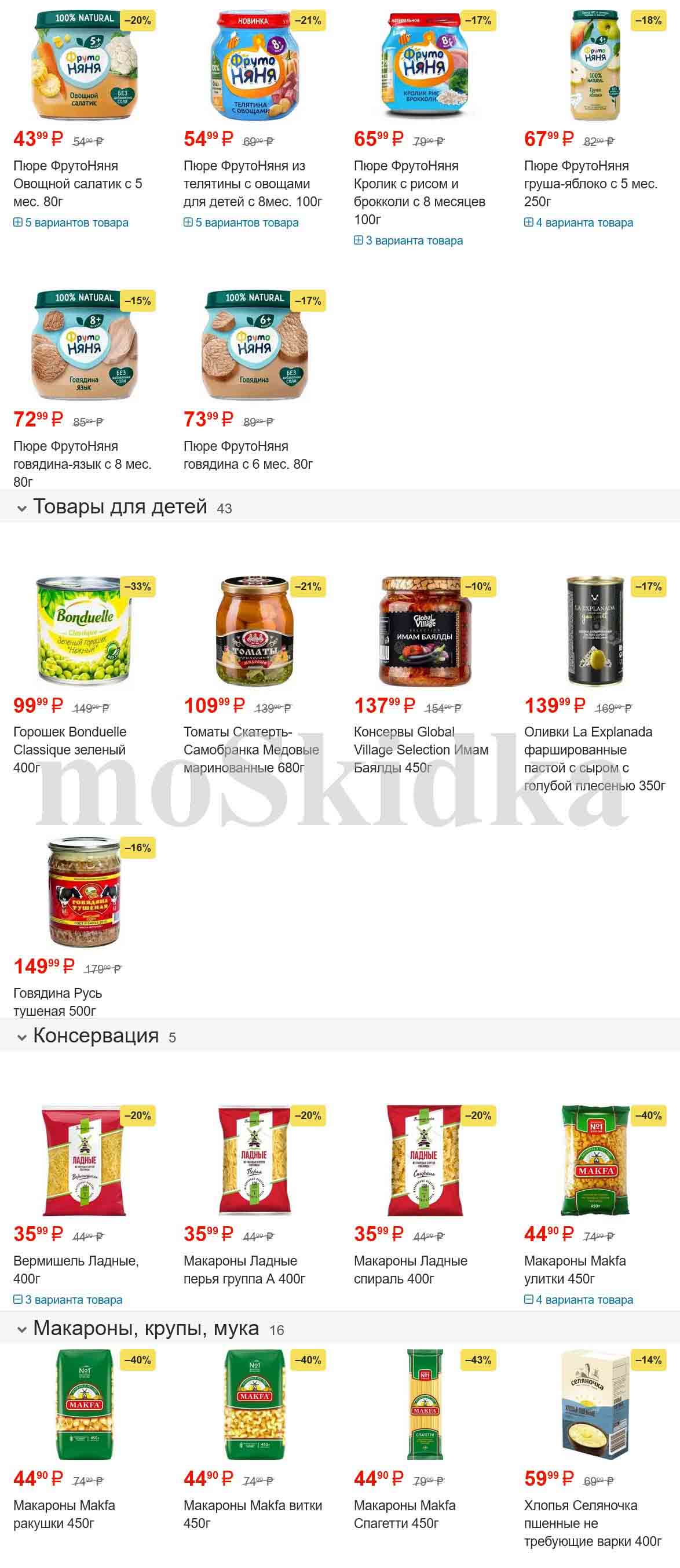Expand 3 variants for Кролик с рисом puree
Viewport: 680px width, 1568px height.
pyautogui.click(x=409, y=240)
